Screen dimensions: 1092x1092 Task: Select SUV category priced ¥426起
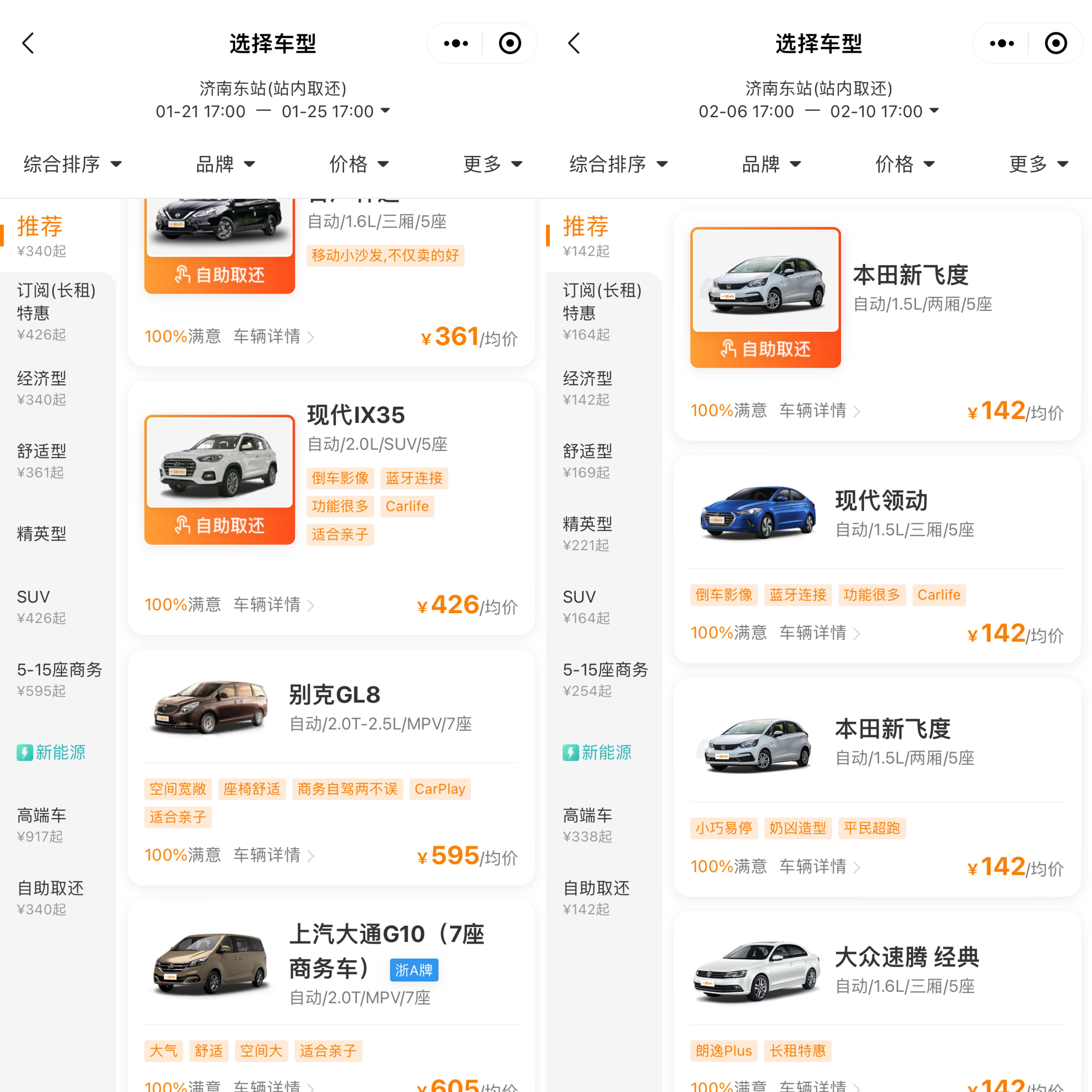tap(58, 606)
